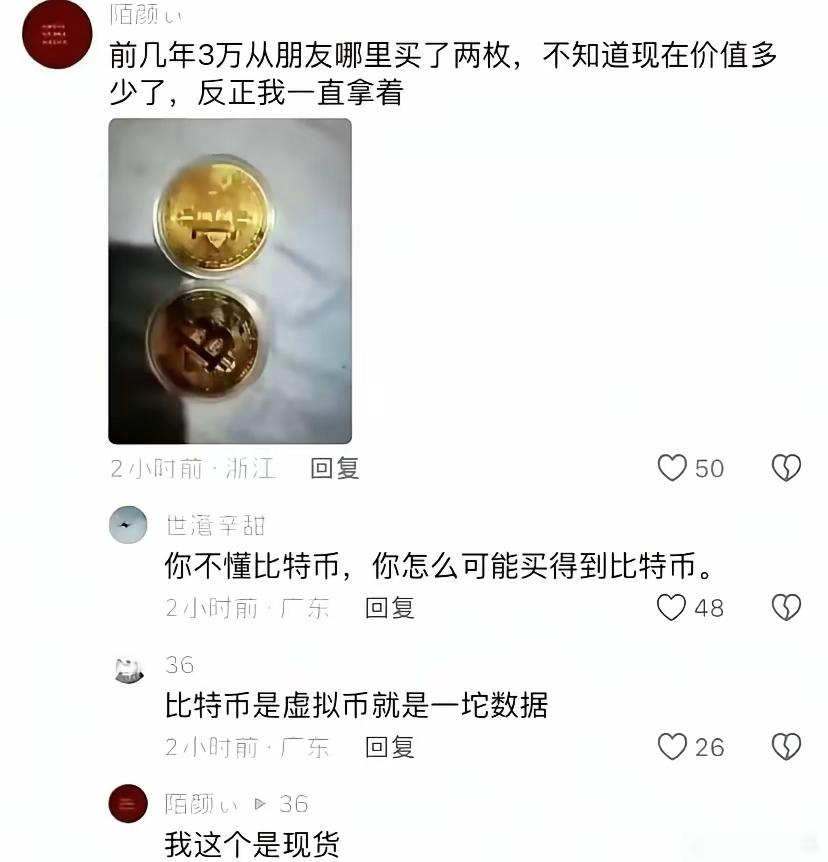The height and width of the screenshot is (862, 828).
Task: Tap the 回复 link under user 36's comment
Action: [x=389, y=747]
